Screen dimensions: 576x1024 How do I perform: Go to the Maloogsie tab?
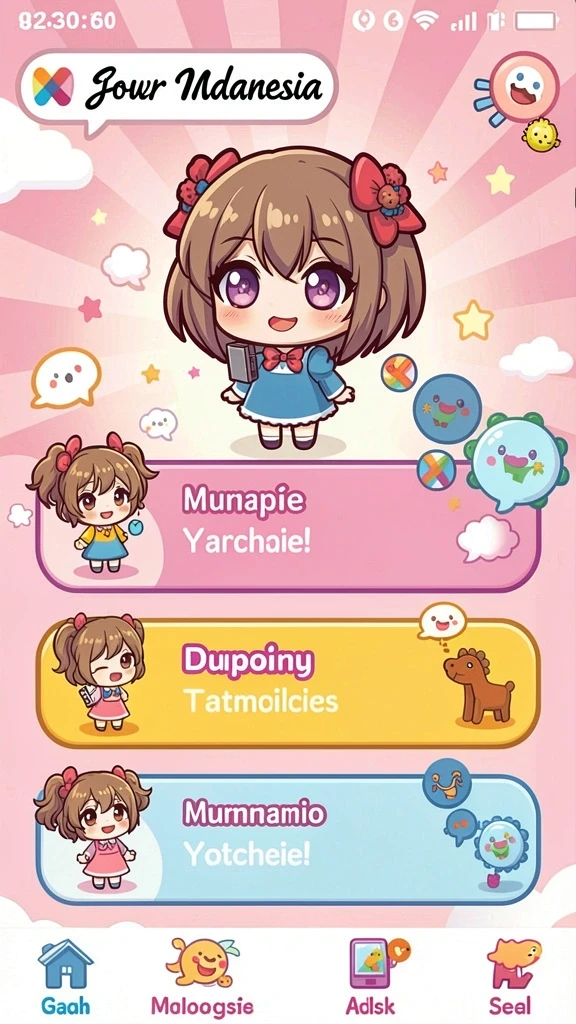coord(202,977)
